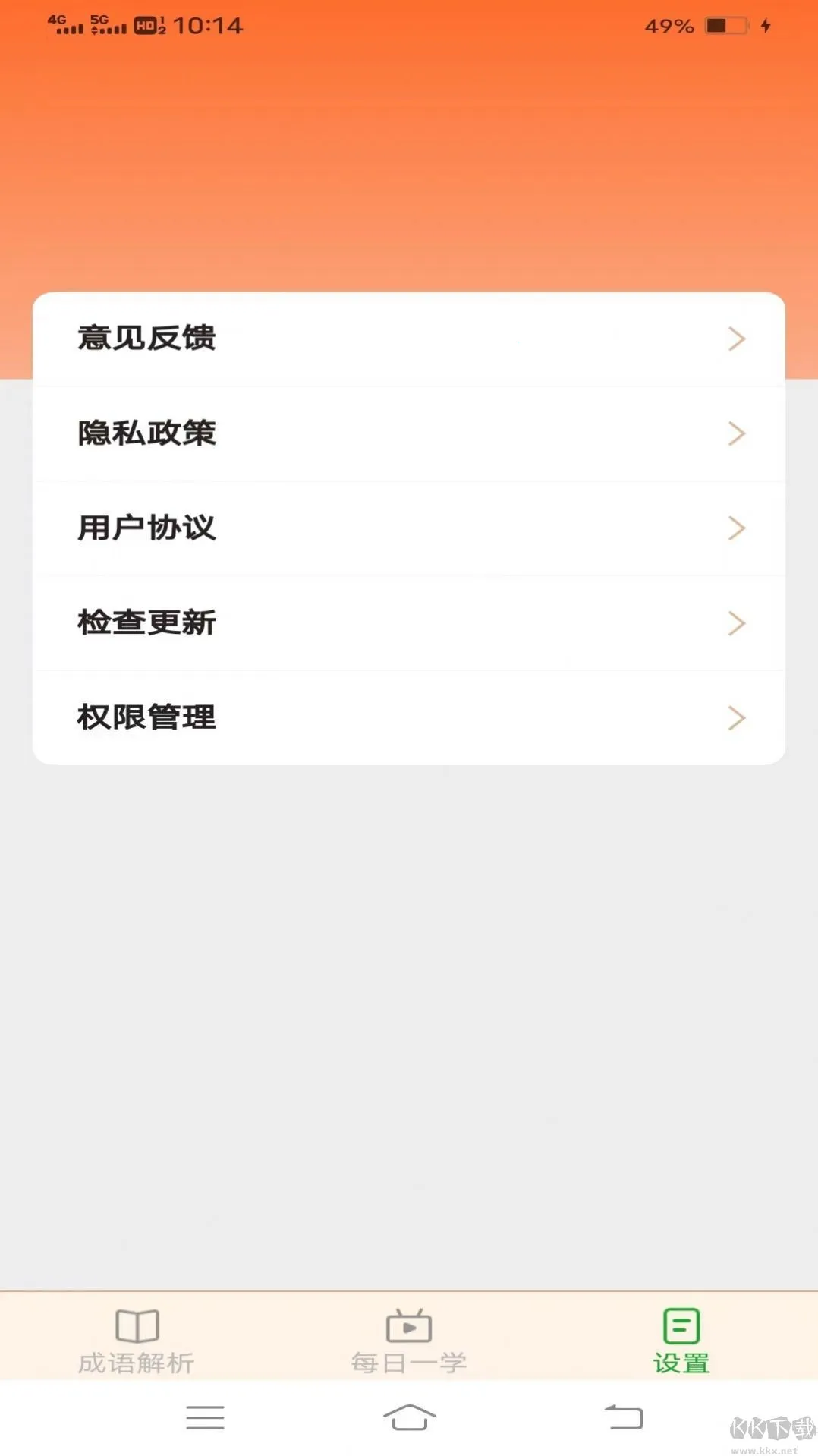This screenshot has width=818, height=1456.
Task: Tap the battery charging indicator
Action: pyautogui.click(x=763, y=26)
